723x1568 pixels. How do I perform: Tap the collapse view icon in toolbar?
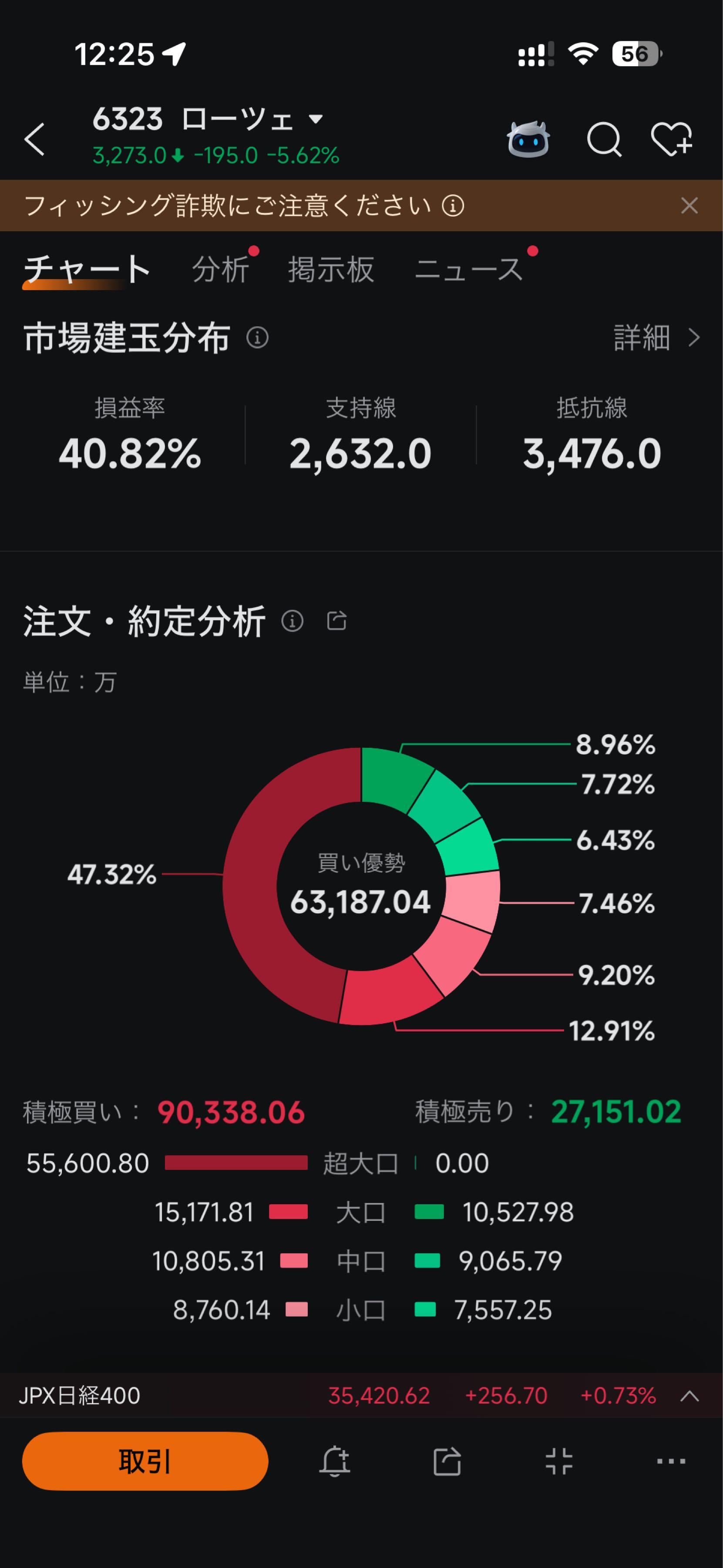click(559, 1461)
